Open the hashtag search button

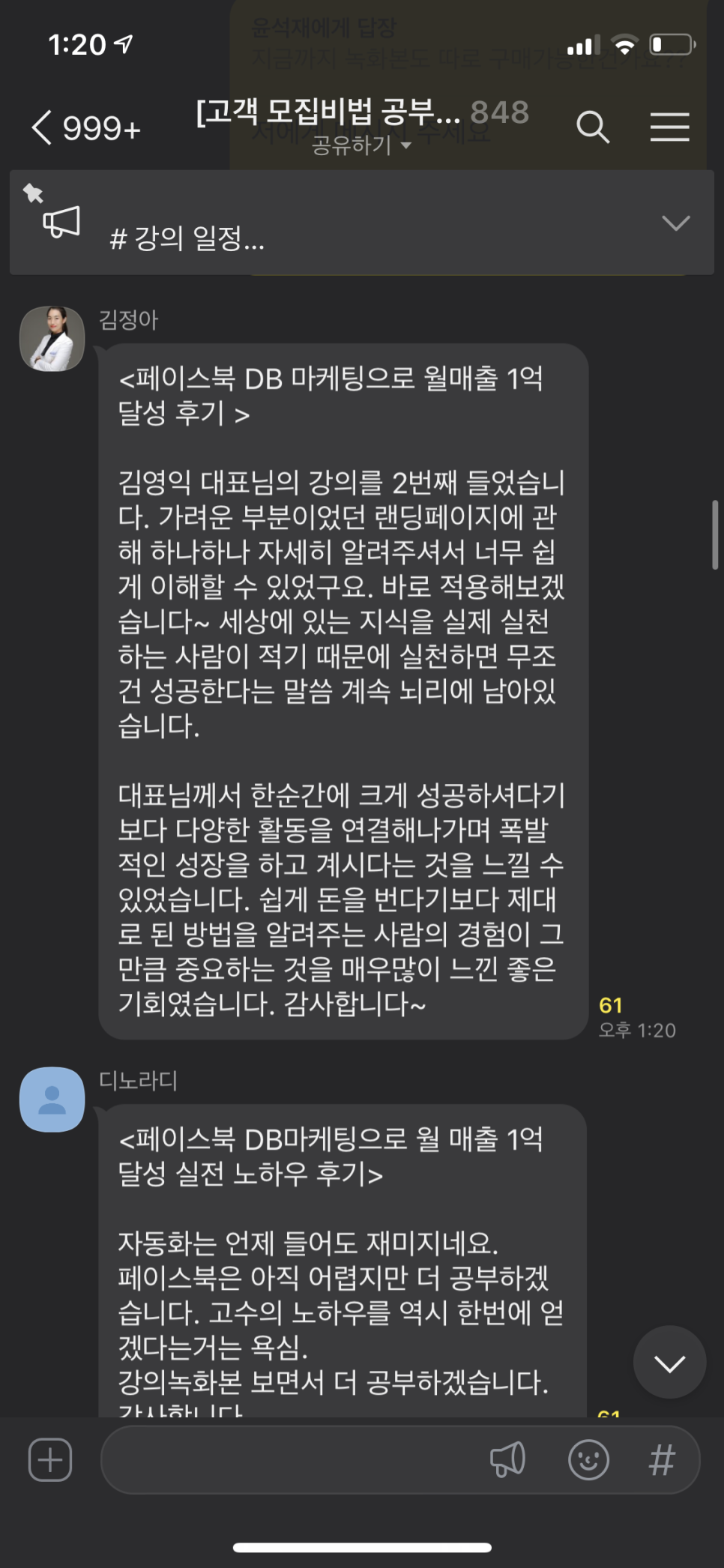[662, 1459]
